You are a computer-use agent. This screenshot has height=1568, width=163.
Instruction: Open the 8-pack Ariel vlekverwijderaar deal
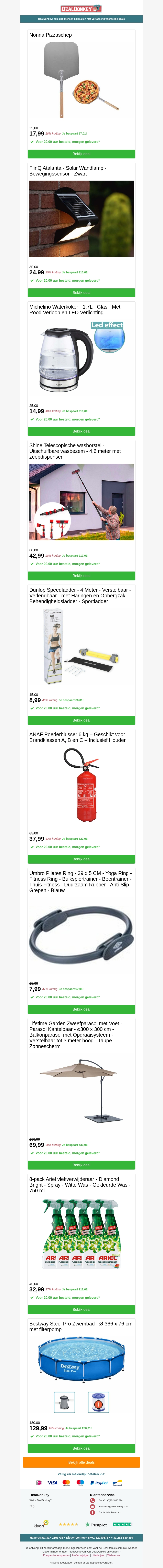pyautogui.click(x=81, y=1309)
